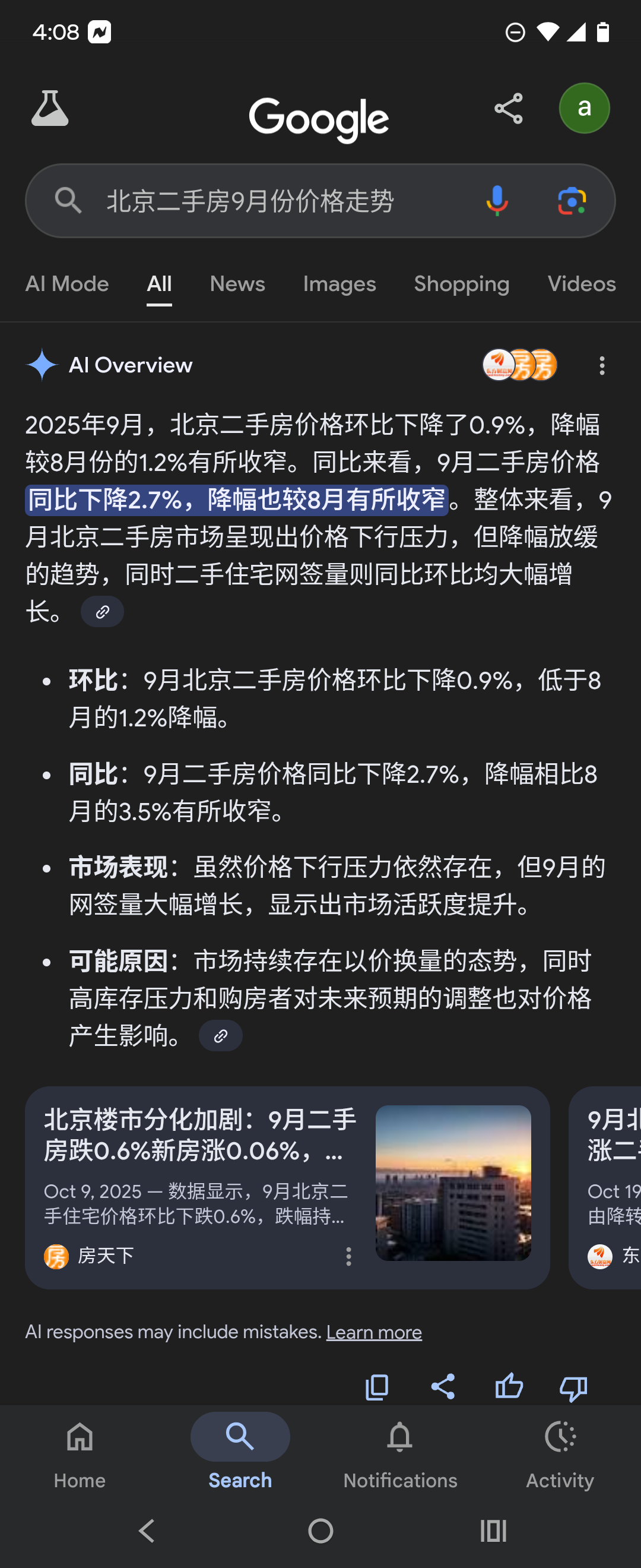This screenshot has width=641, height=1568.
Task: Start voice search with the microphone
Action: [497, 201]
